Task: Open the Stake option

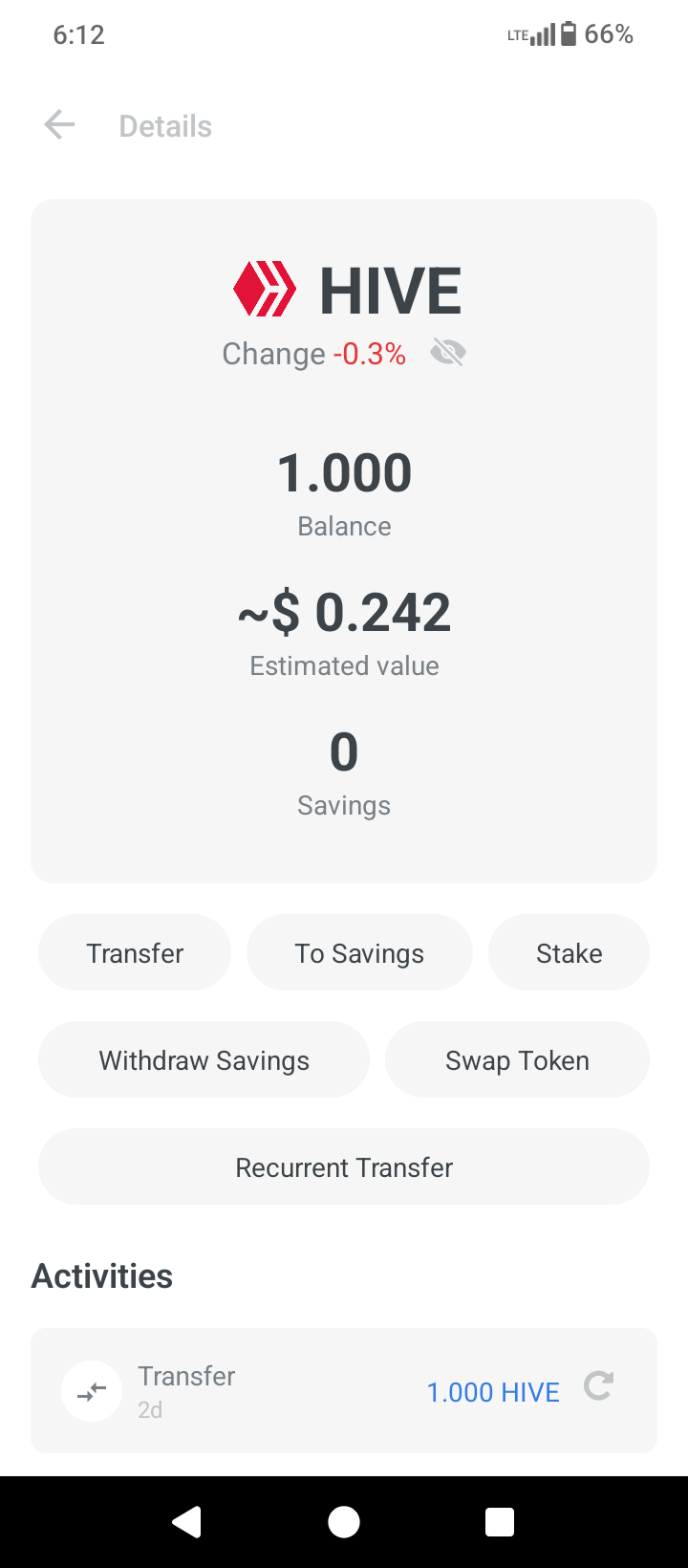Action: coord(569,953)
